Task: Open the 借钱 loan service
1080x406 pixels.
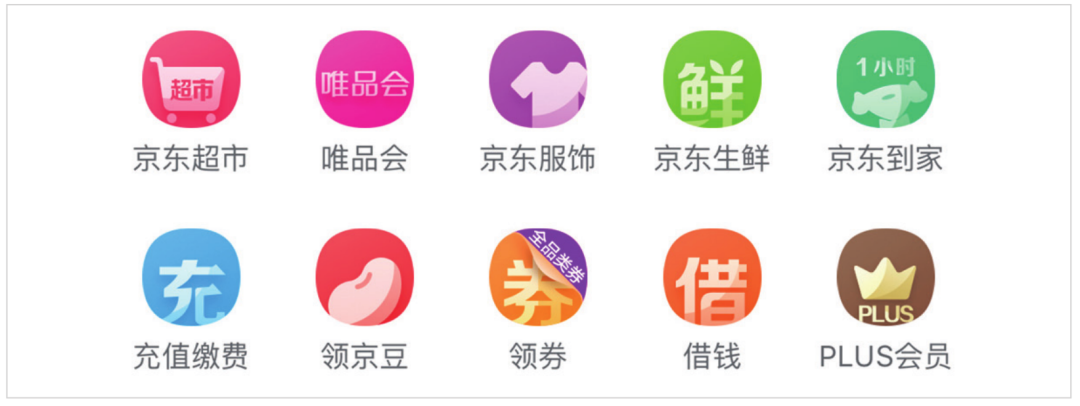Action: pos(711,278)
